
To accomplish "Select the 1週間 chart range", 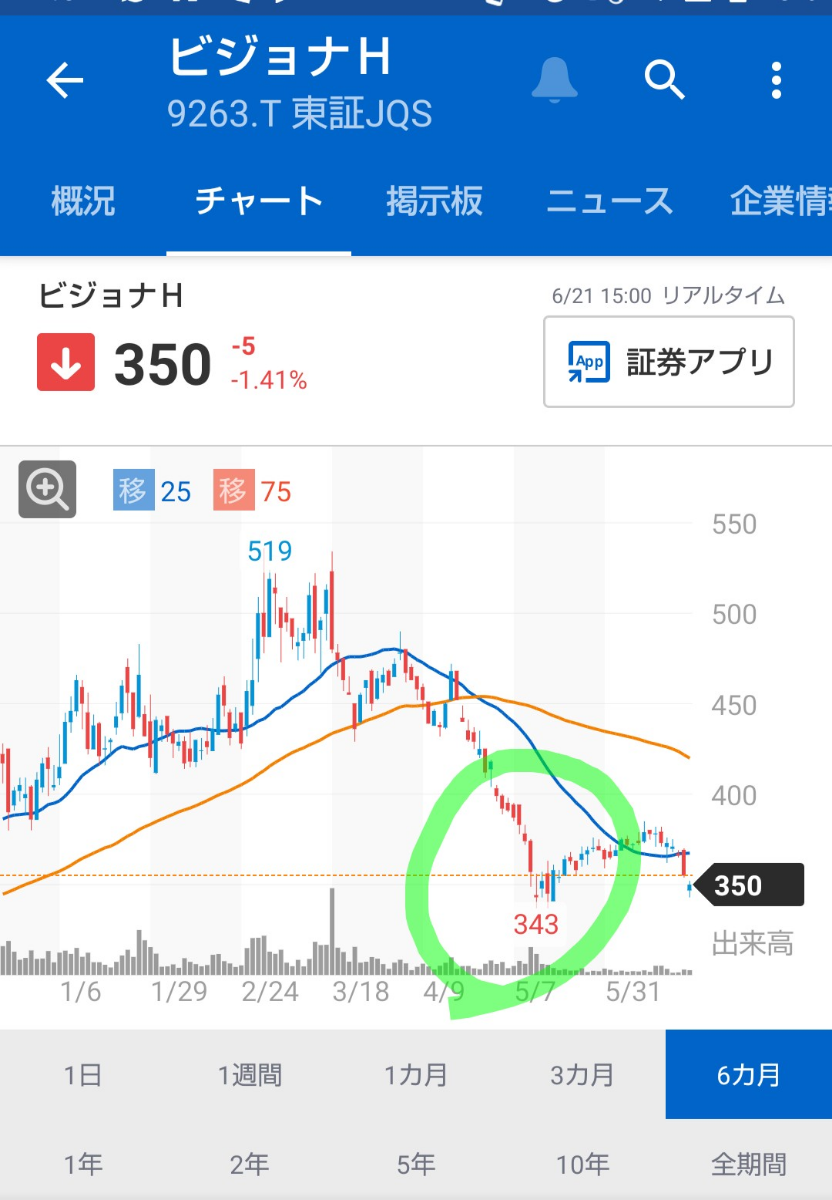I will coord(249,1076).
